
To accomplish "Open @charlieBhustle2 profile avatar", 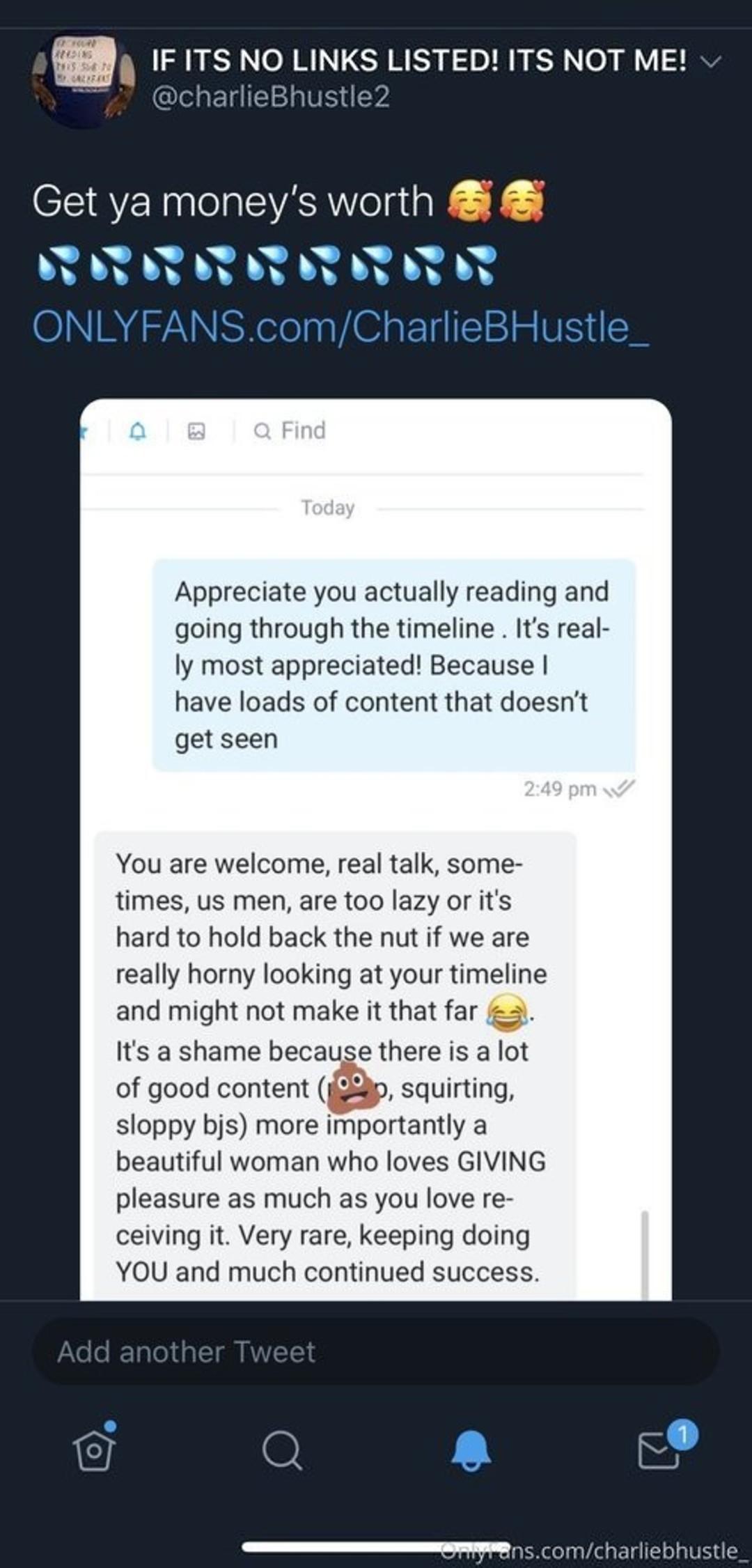I will (82, 79).
